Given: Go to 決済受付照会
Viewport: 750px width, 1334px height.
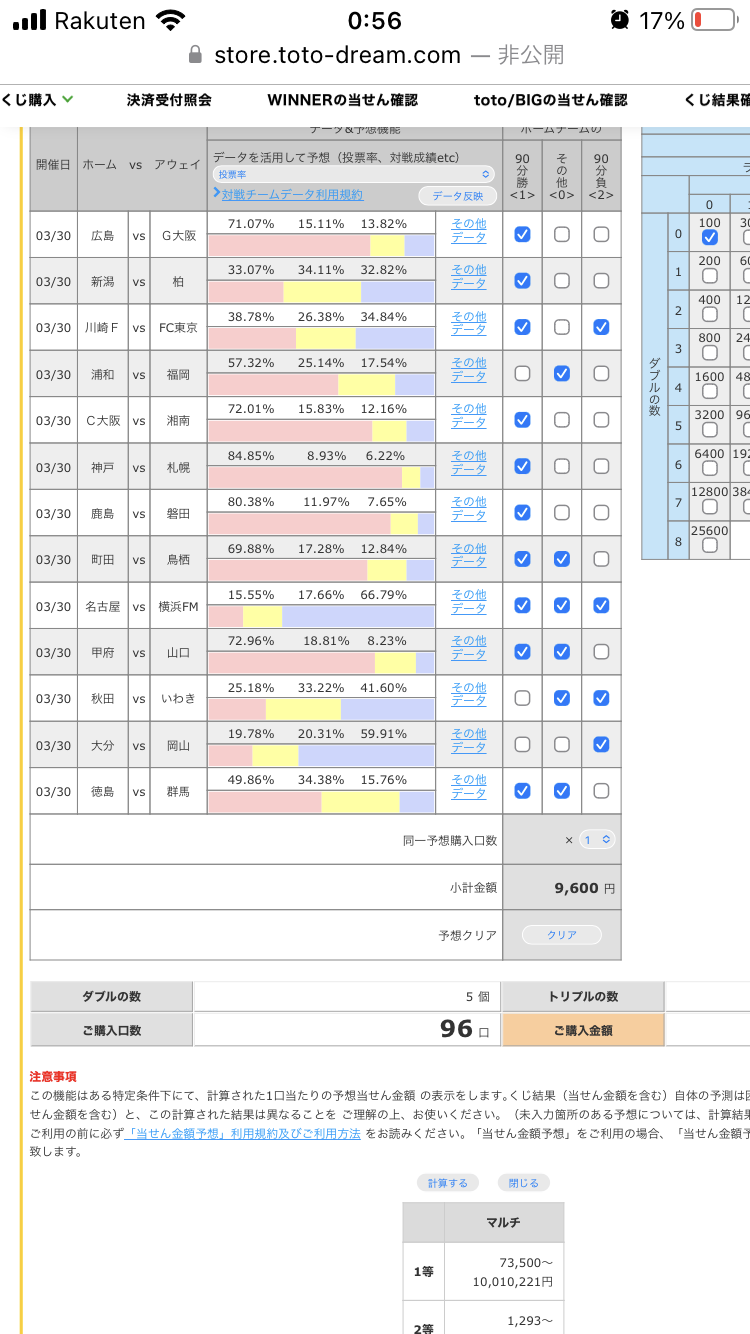Looking at the screenshot, I should (x=169, y=100).
